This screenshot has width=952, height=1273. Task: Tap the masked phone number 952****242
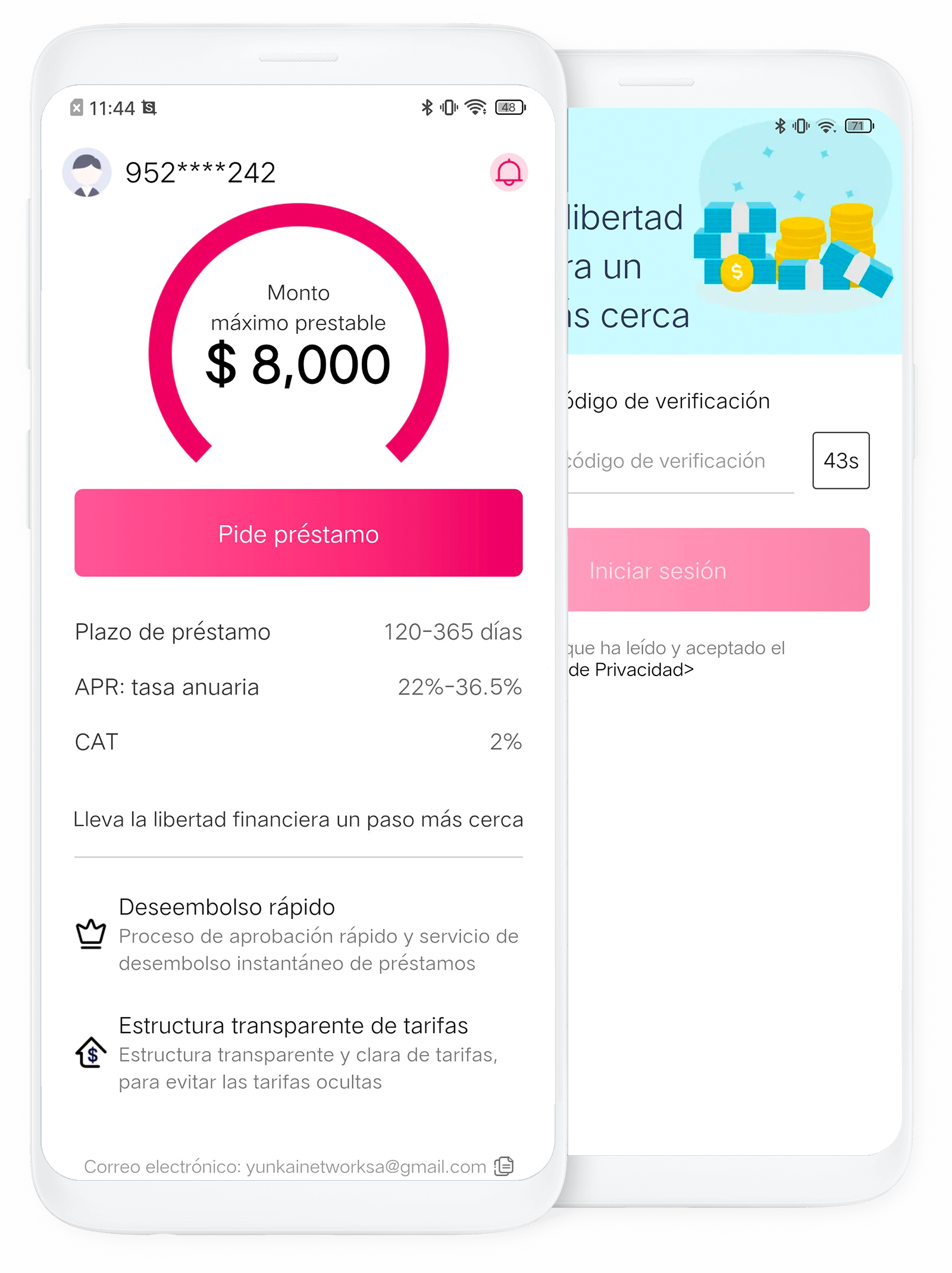click(199, 172)
